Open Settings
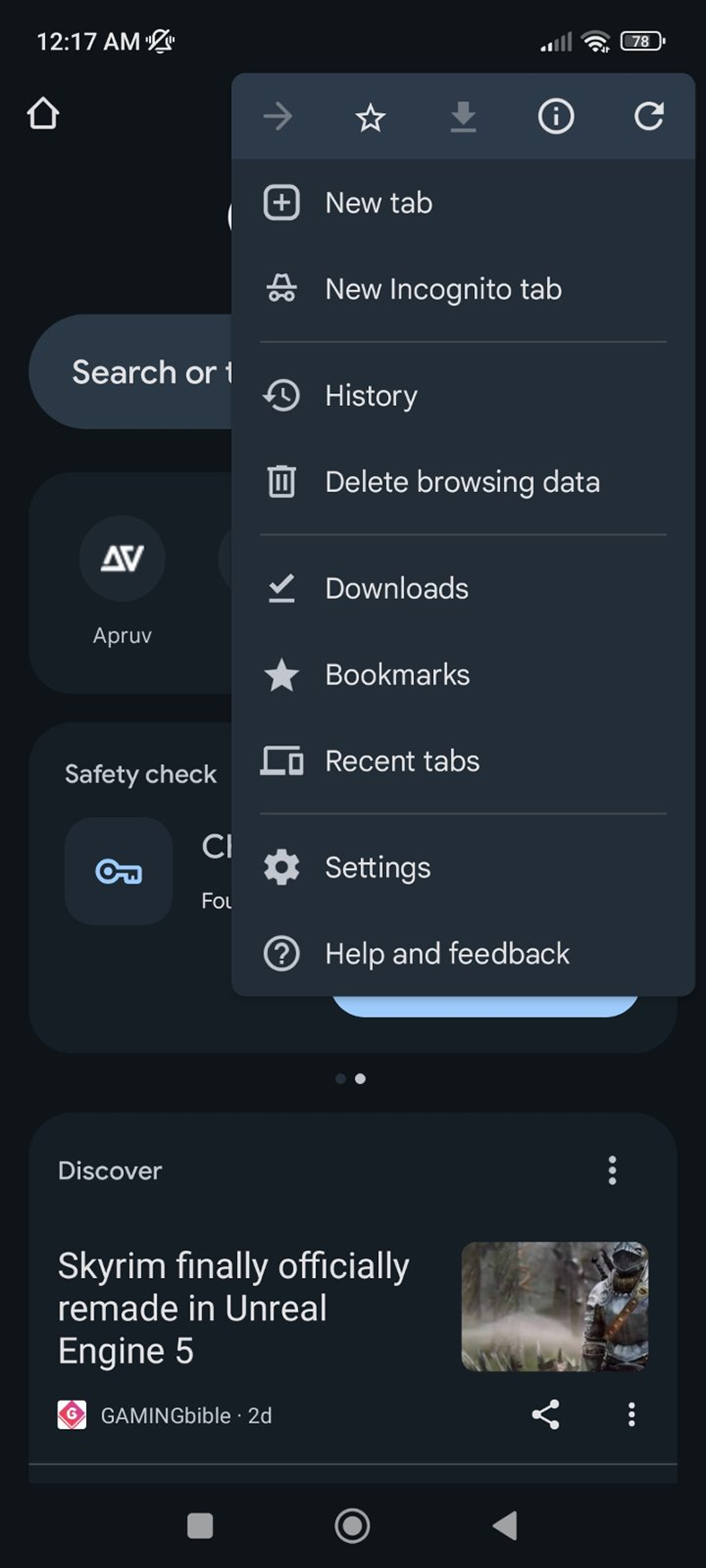The width and height of the screenshot is (706, 1568). coord(463,868)
